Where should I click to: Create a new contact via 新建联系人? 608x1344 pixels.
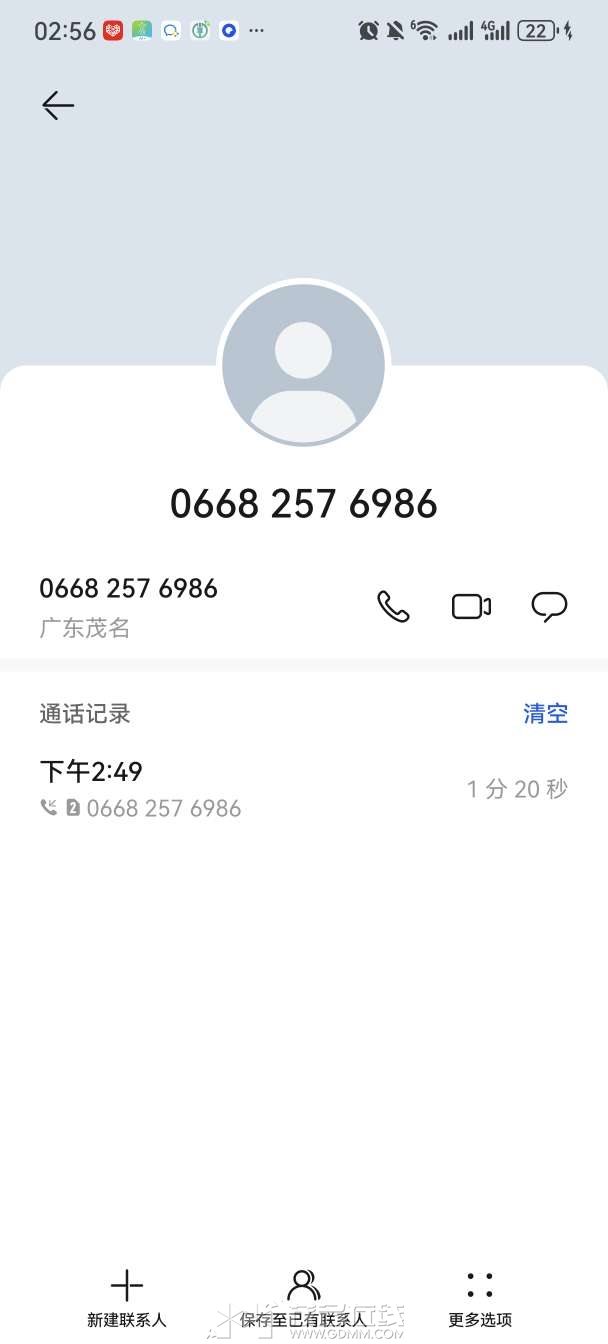click(x=127, y=1298)
